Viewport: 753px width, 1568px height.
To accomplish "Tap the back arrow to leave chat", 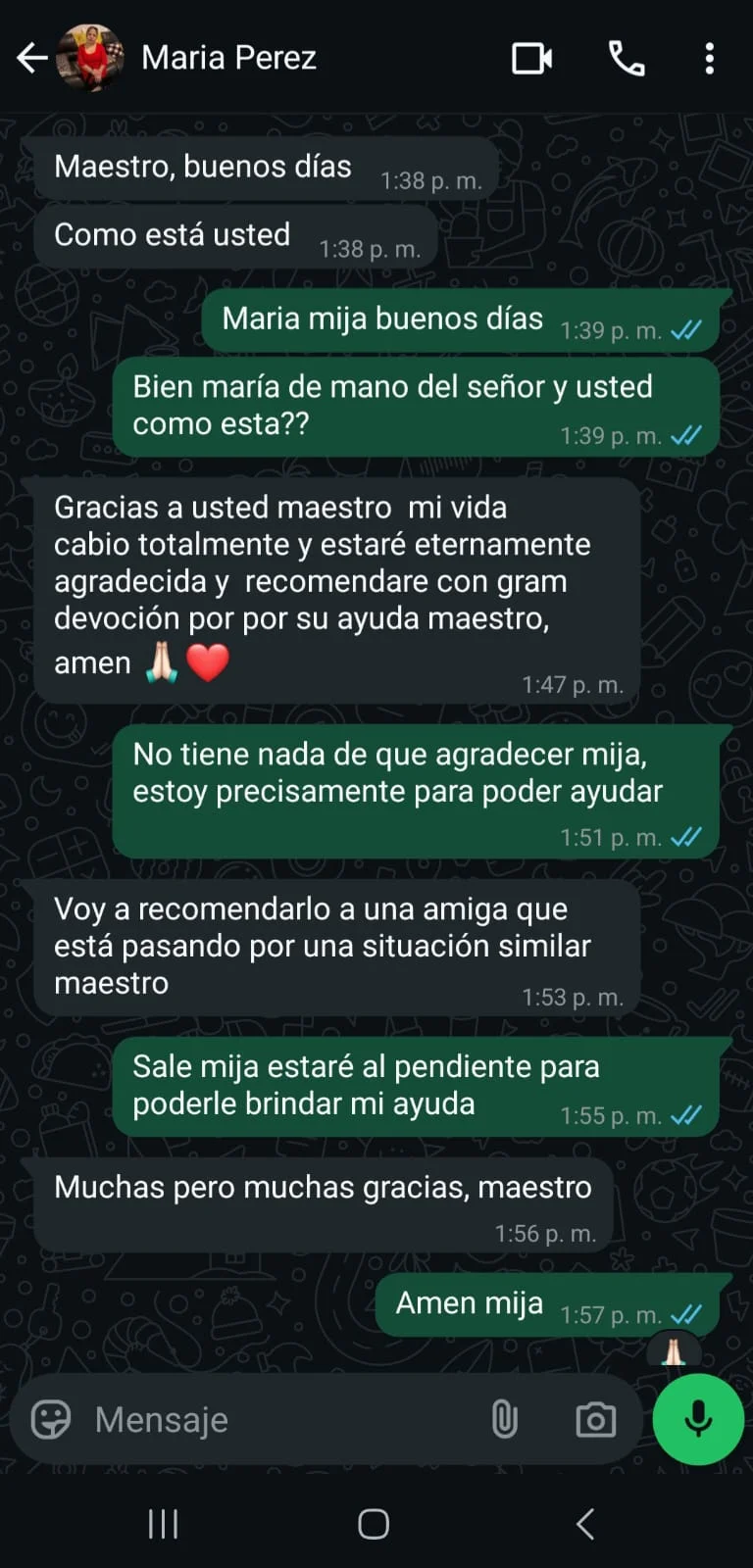I will tap(32, 59).
